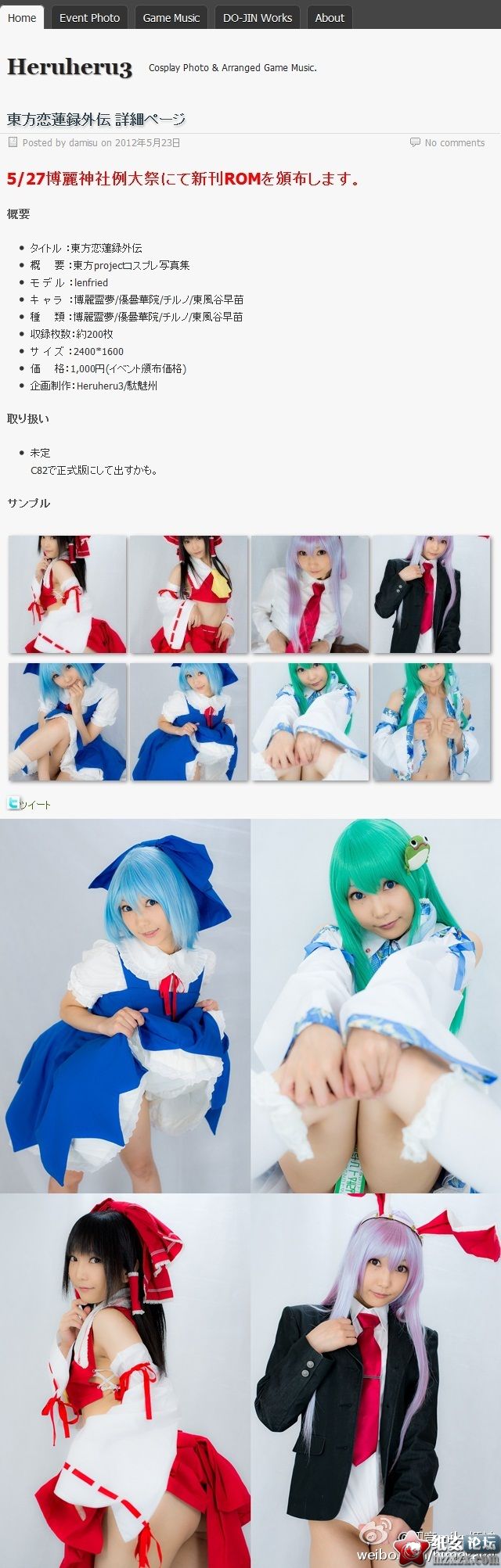
Task: Open the DO-JIN Works tab
Action: point(257,17)
